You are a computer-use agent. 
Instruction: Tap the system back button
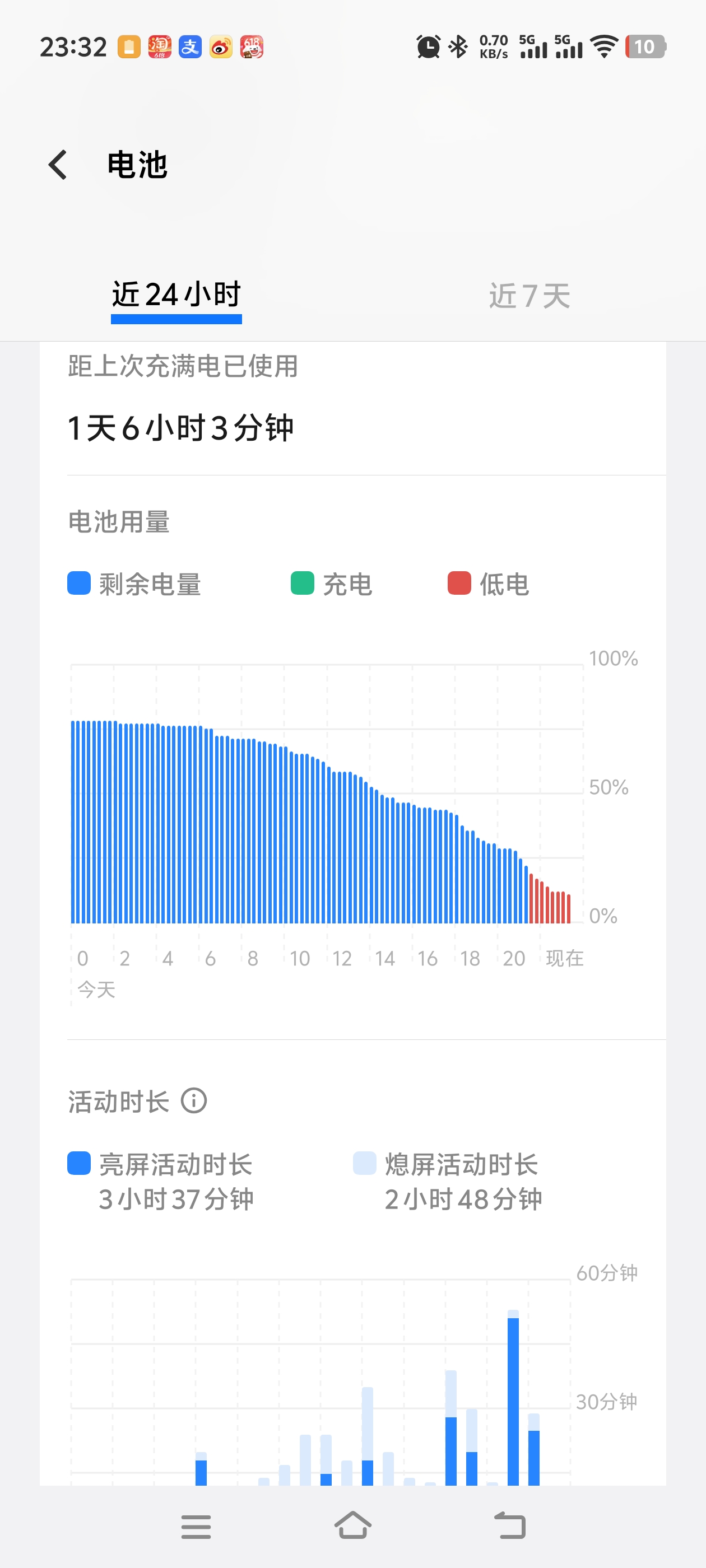click(509, 1526)
